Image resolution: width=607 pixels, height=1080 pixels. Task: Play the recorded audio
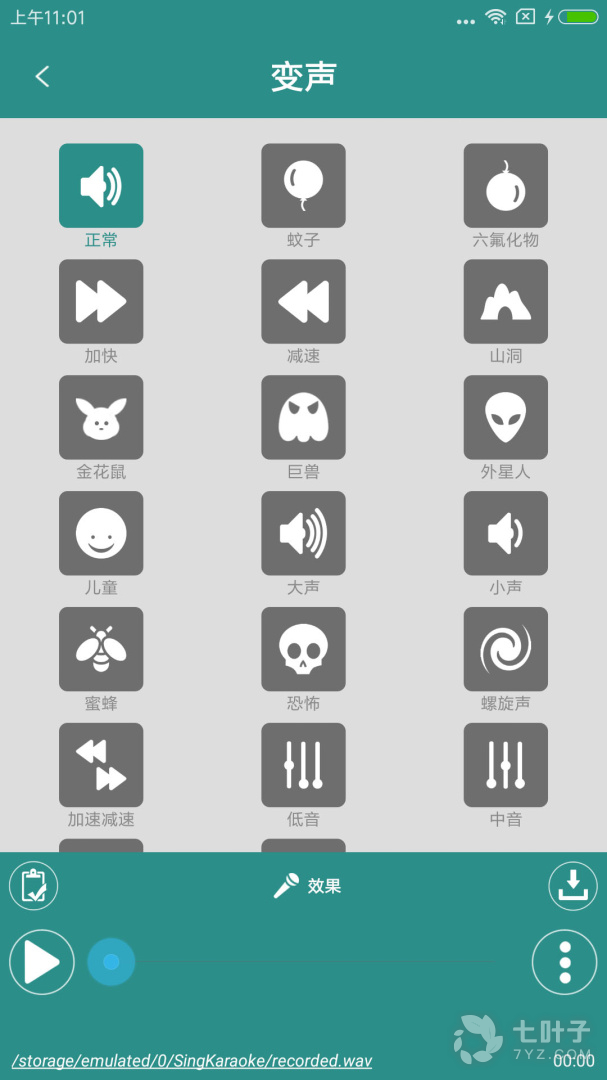coord(41,962)
